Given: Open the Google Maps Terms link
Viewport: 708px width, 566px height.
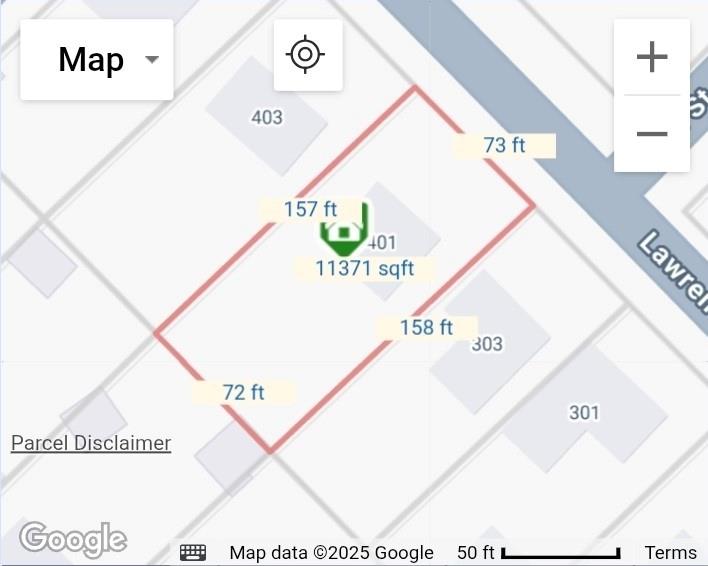Looking at the screenshot, I should 670,553.
